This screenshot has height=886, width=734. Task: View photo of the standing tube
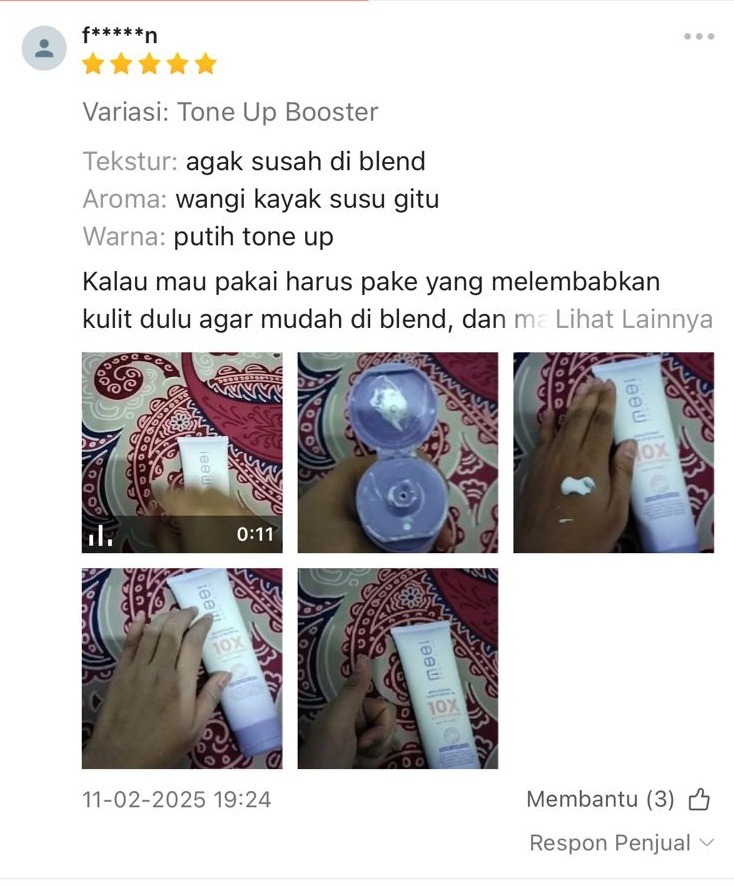point(397,668)
